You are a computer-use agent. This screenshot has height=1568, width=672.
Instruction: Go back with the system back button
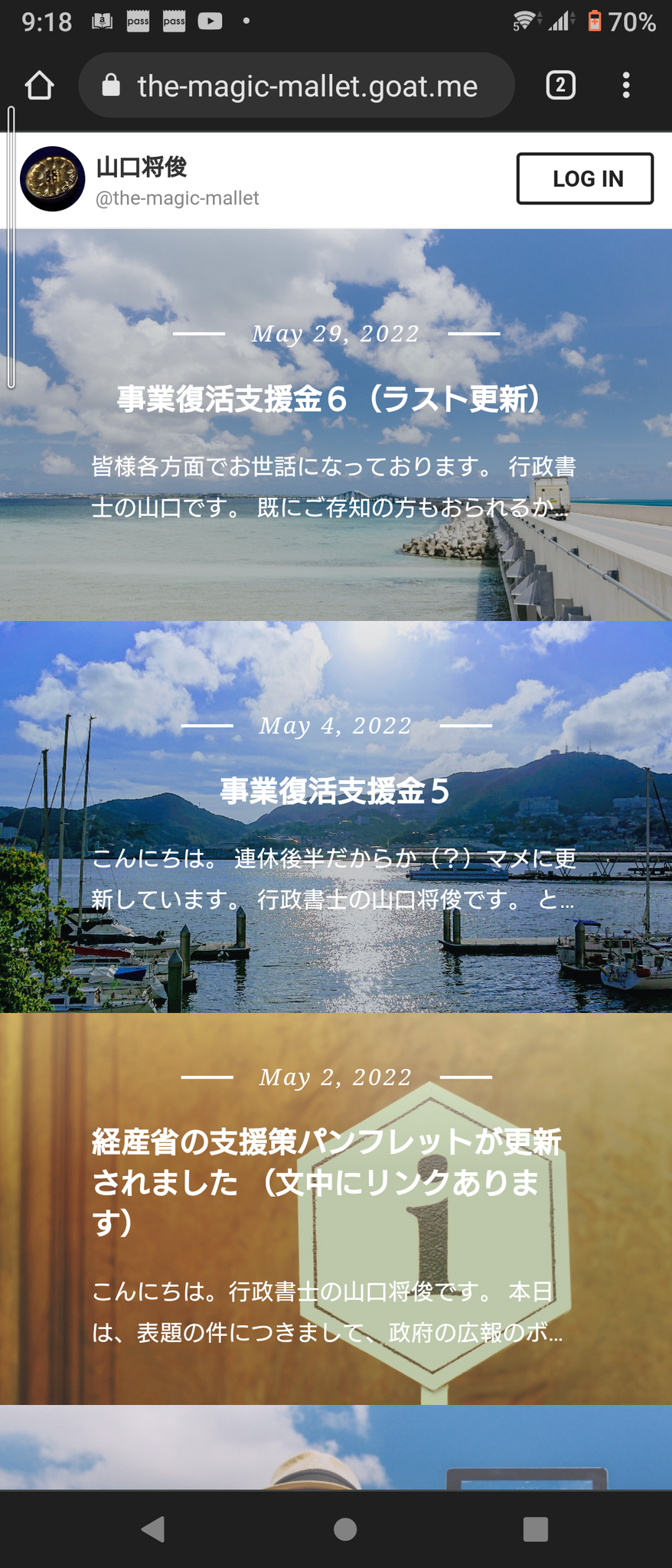(153, 1529)
